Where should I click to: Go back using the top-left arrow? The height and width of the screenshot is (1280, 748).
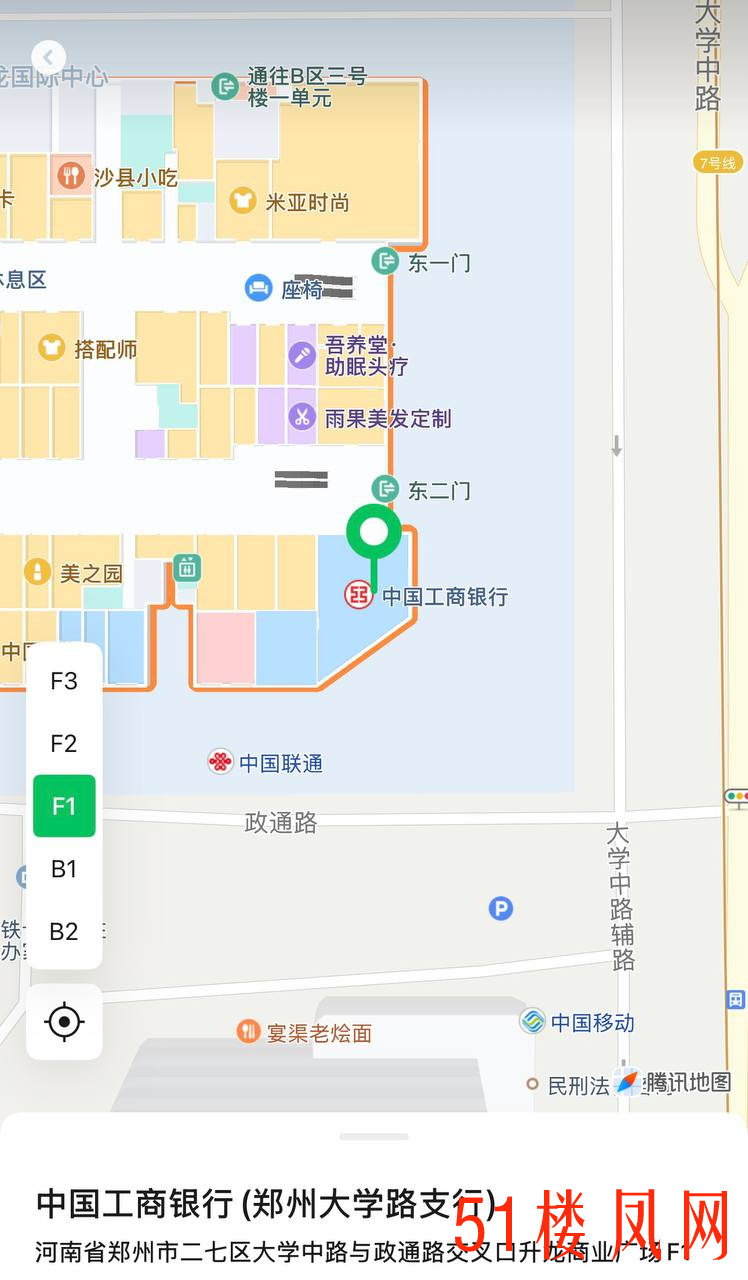pos(48,57)
